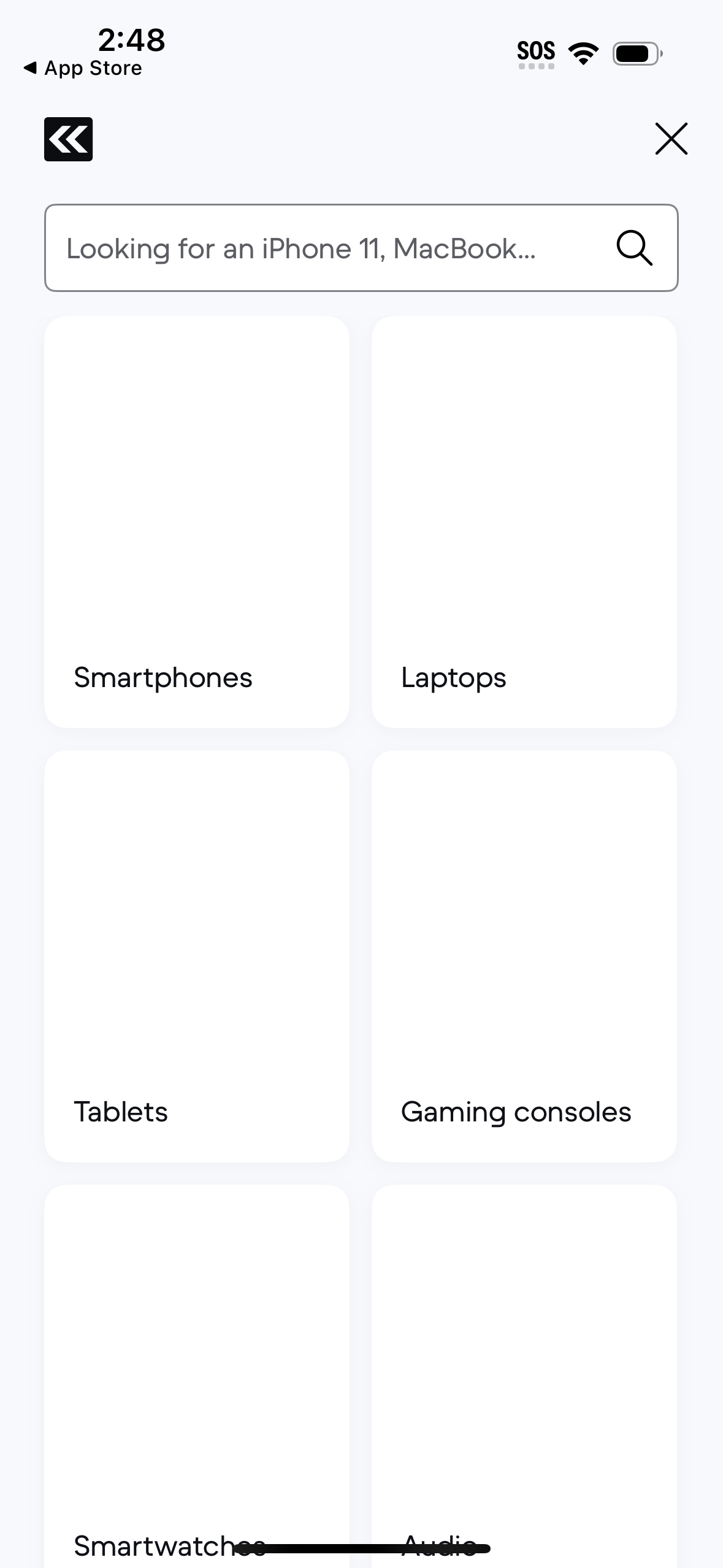Image resolution: width=723 pixels, height=1568 pixels.
Task: Return to App Store via the back link
Action: 82,67
